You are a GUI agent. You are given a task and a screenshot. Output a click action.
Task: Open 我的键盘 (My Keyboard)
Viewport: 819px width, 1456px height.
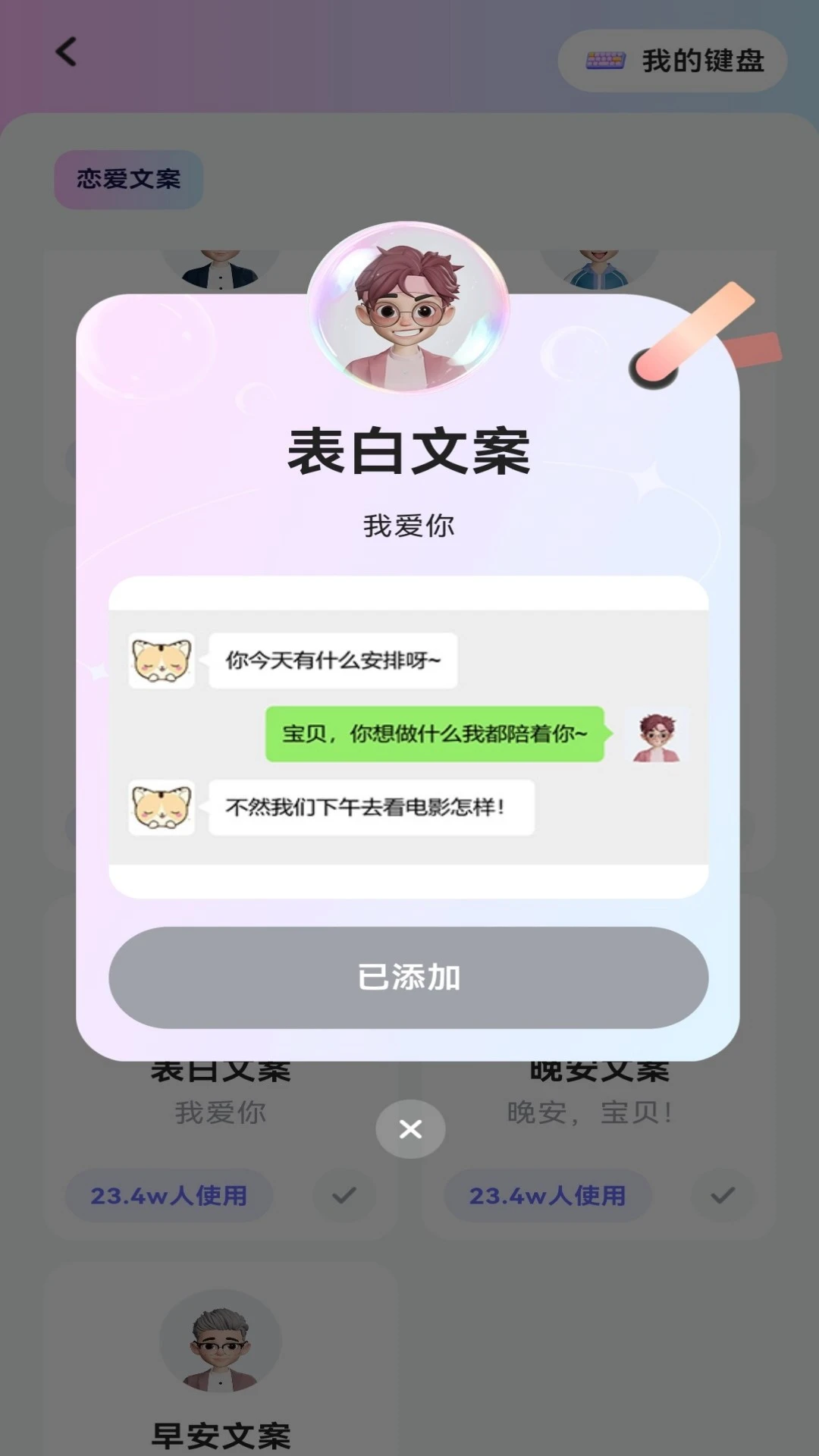pyautogui.click(x=673, y=61)
